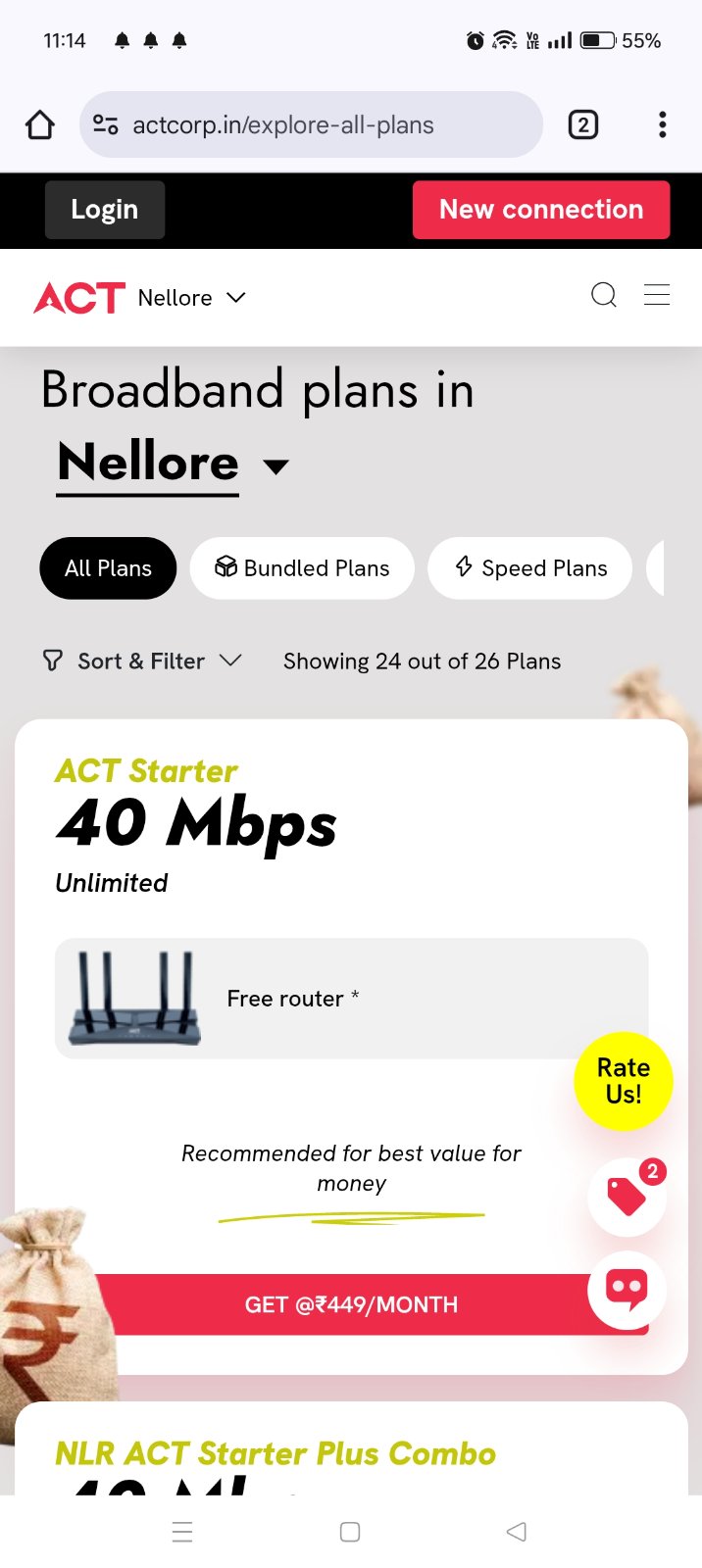The image size is (702, 1568).
Task: Go back using system navigation
Action: pos(517,1532)
